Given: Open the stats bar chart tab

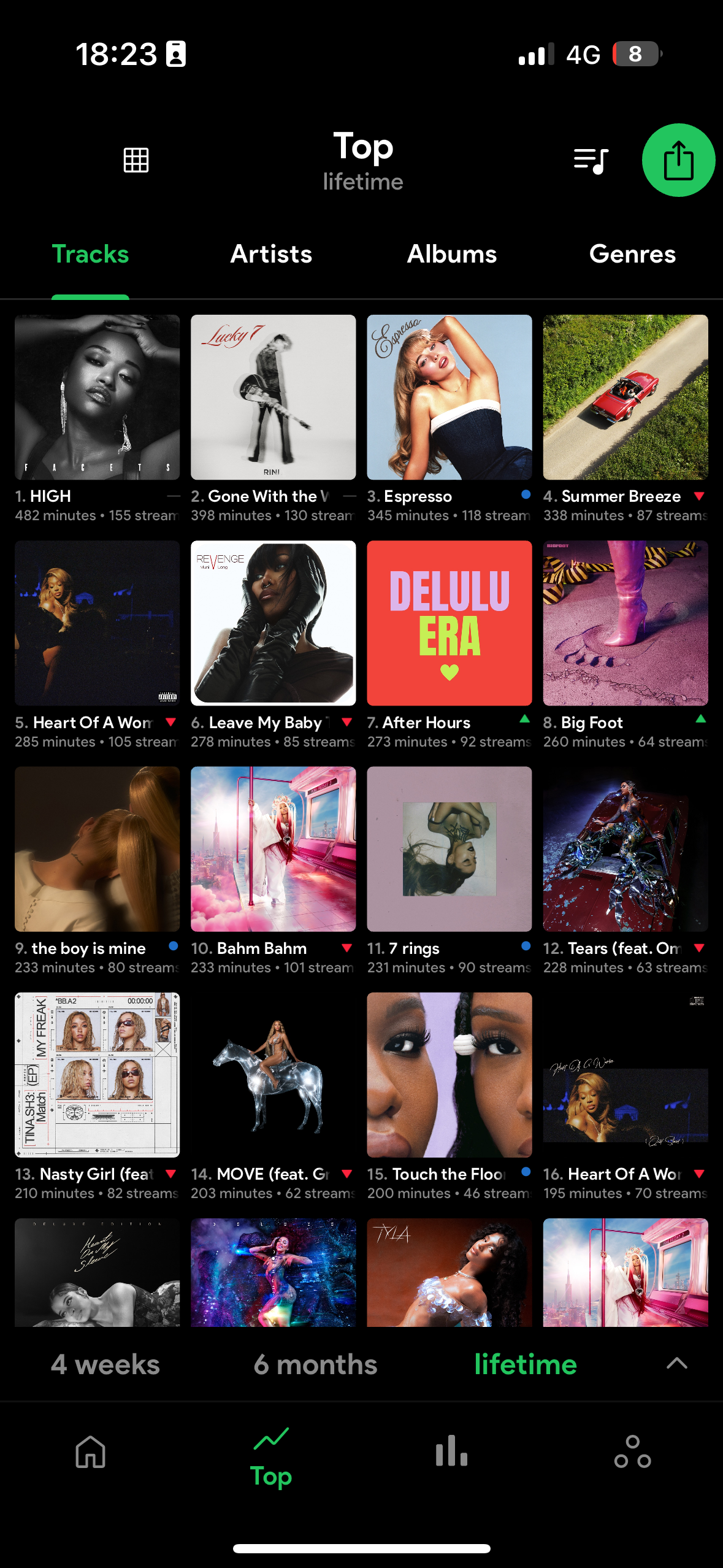Looking at the screenshot, I should click(451, 1451).
